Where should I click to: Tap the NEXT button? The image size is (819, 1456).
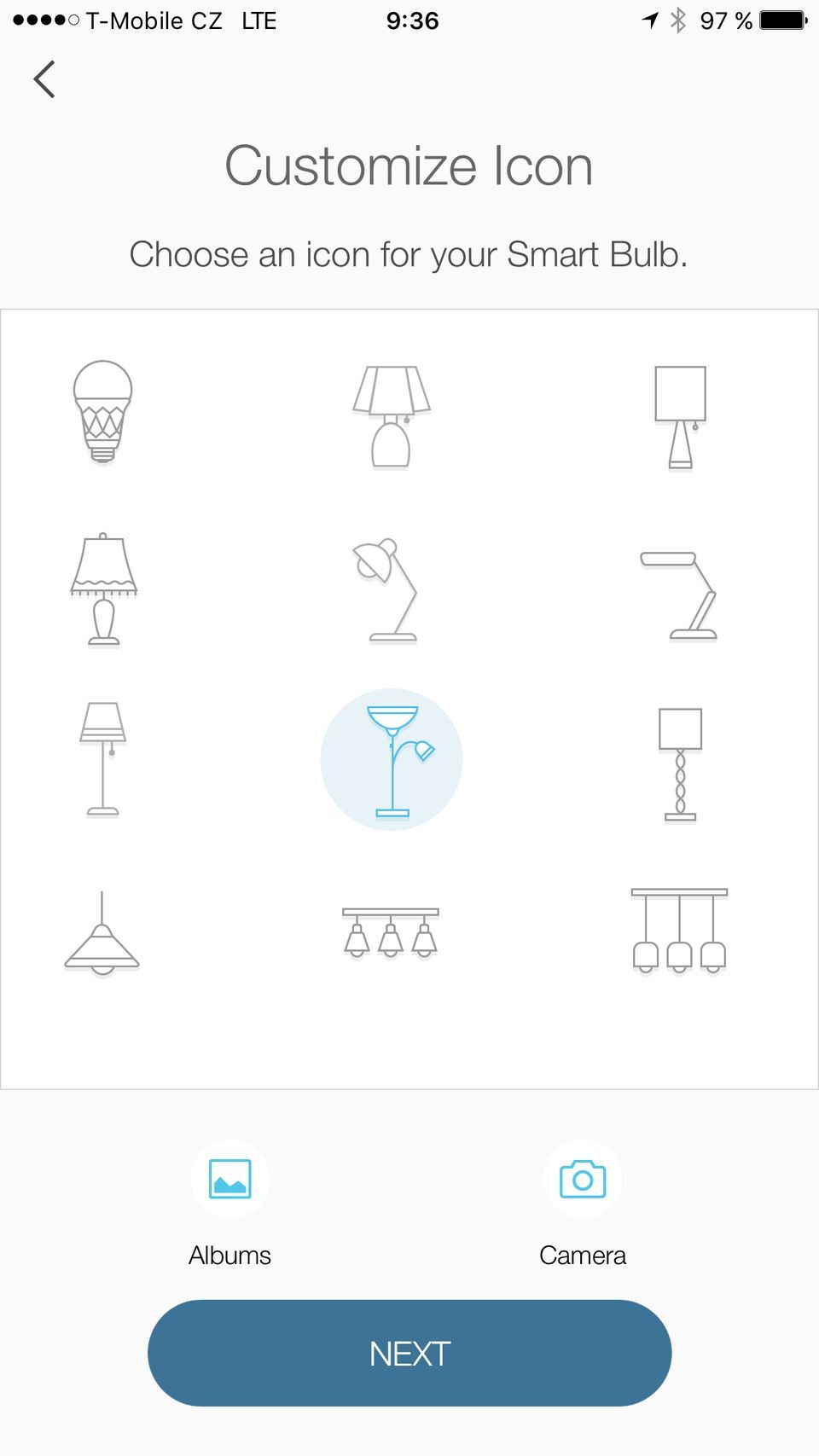click(409, 1353)
